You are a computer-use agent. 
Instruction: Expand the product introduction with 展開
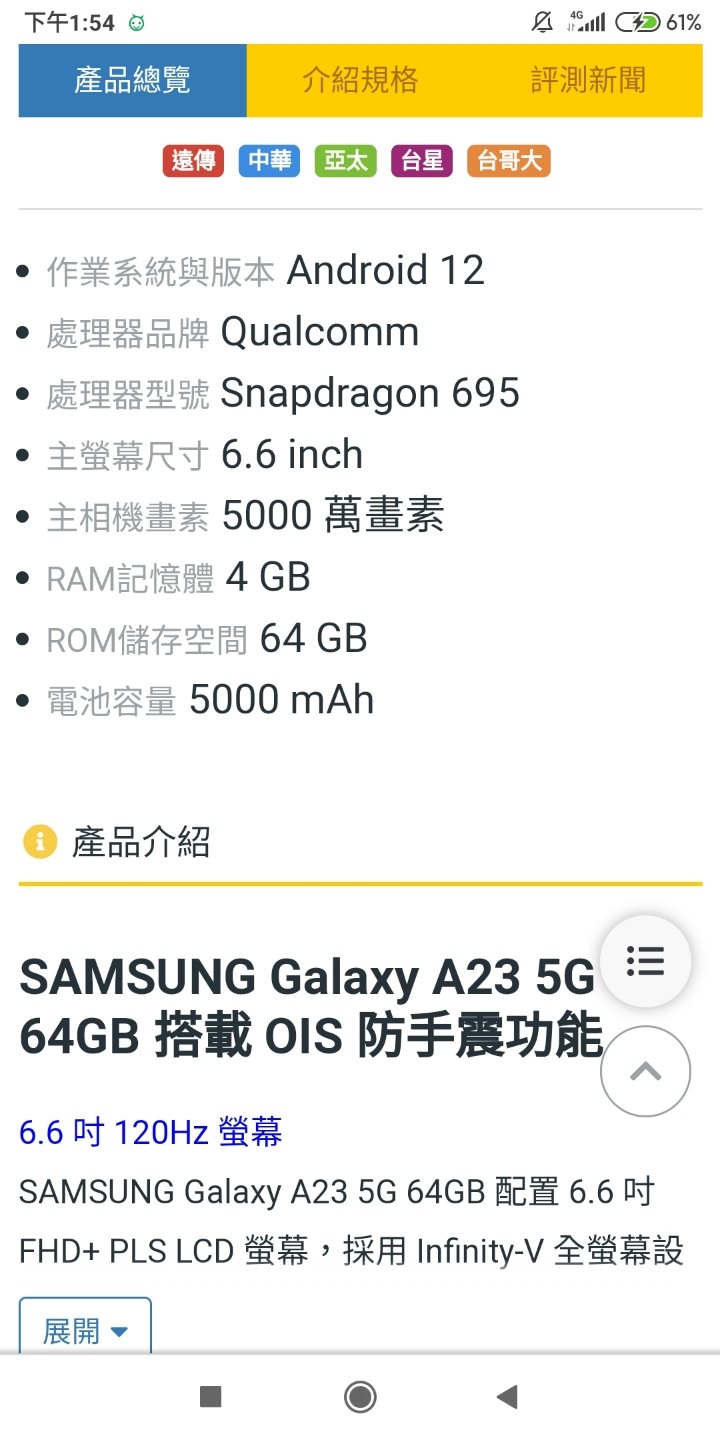click(x=85, y=1329)
